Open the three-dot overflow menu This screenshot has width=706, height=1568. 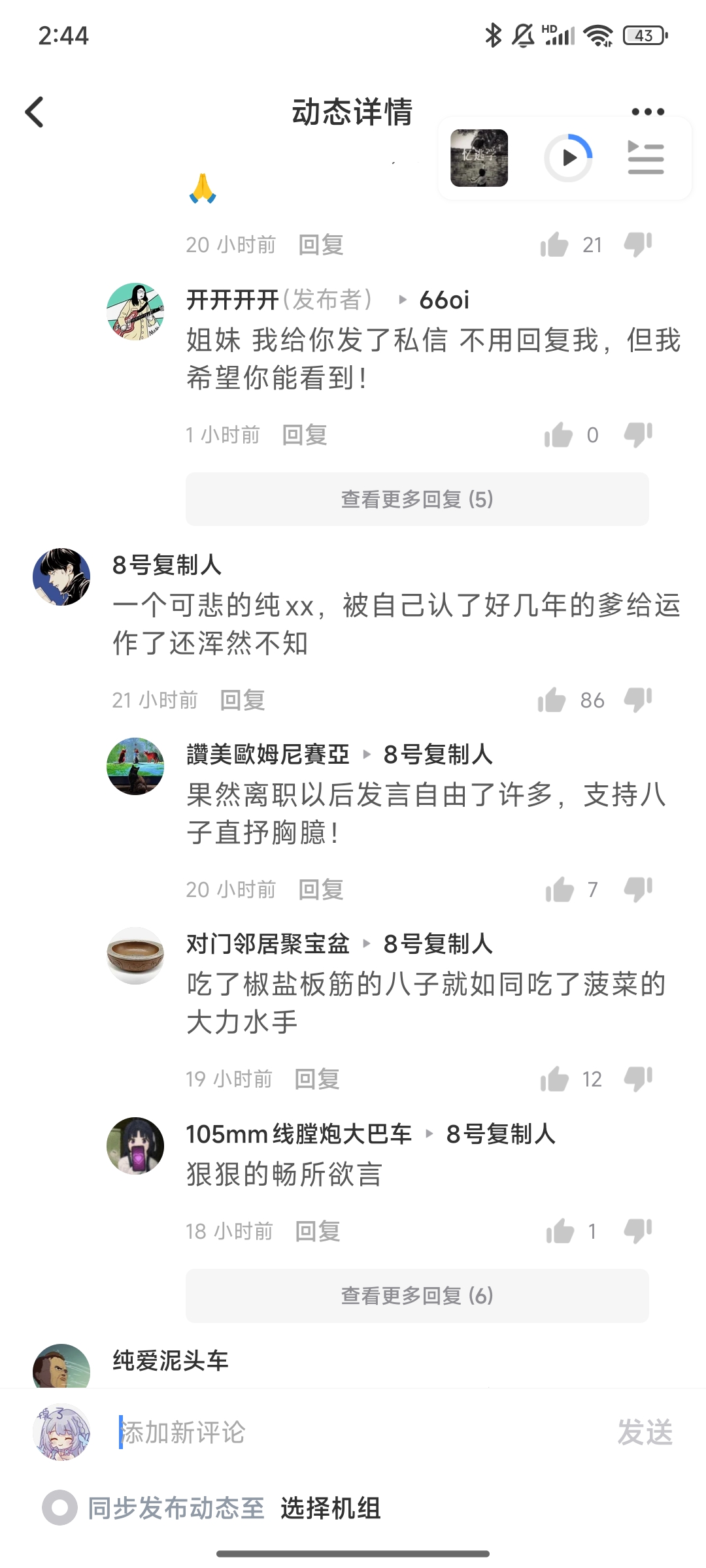[x=648, y=112]
